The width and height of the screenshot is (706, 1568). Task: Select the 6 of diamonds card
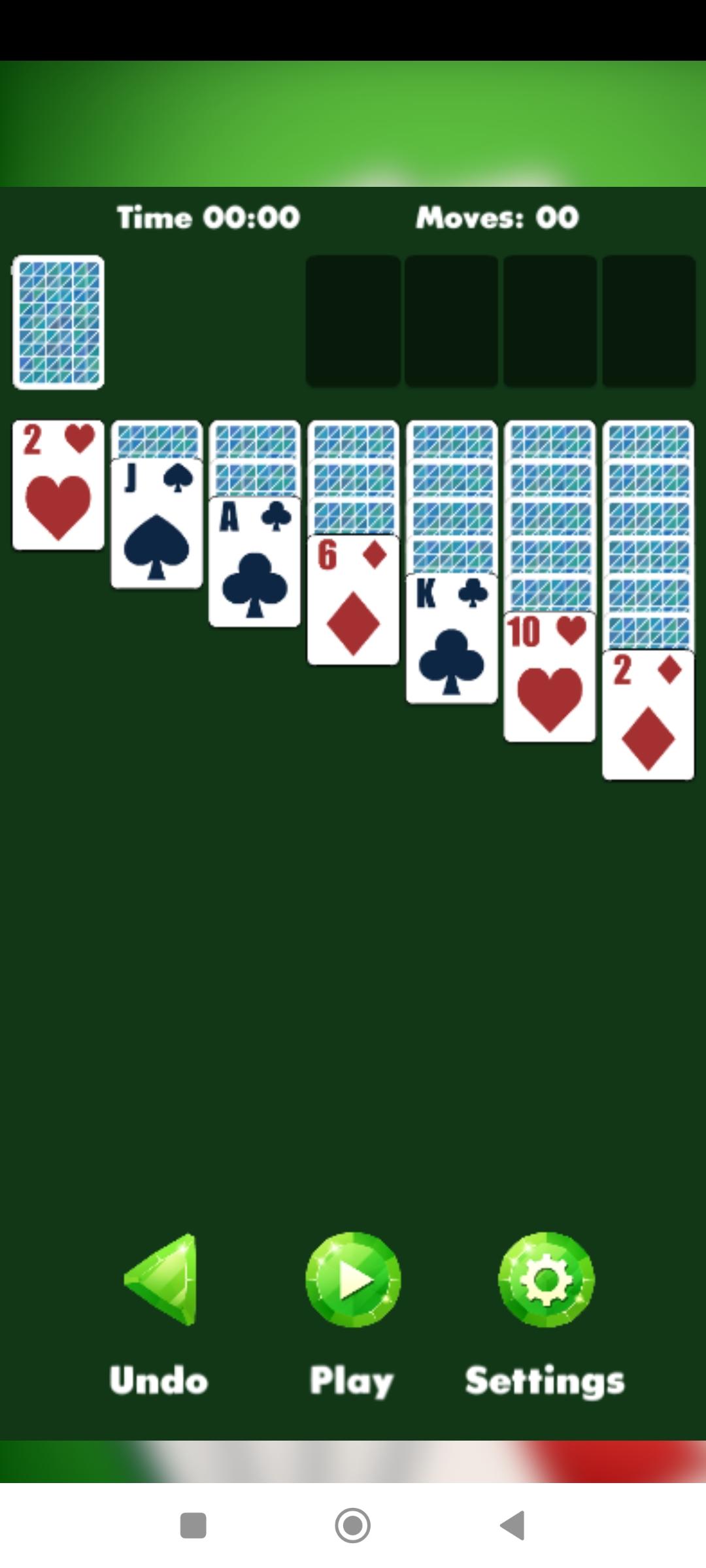(353, 600)
